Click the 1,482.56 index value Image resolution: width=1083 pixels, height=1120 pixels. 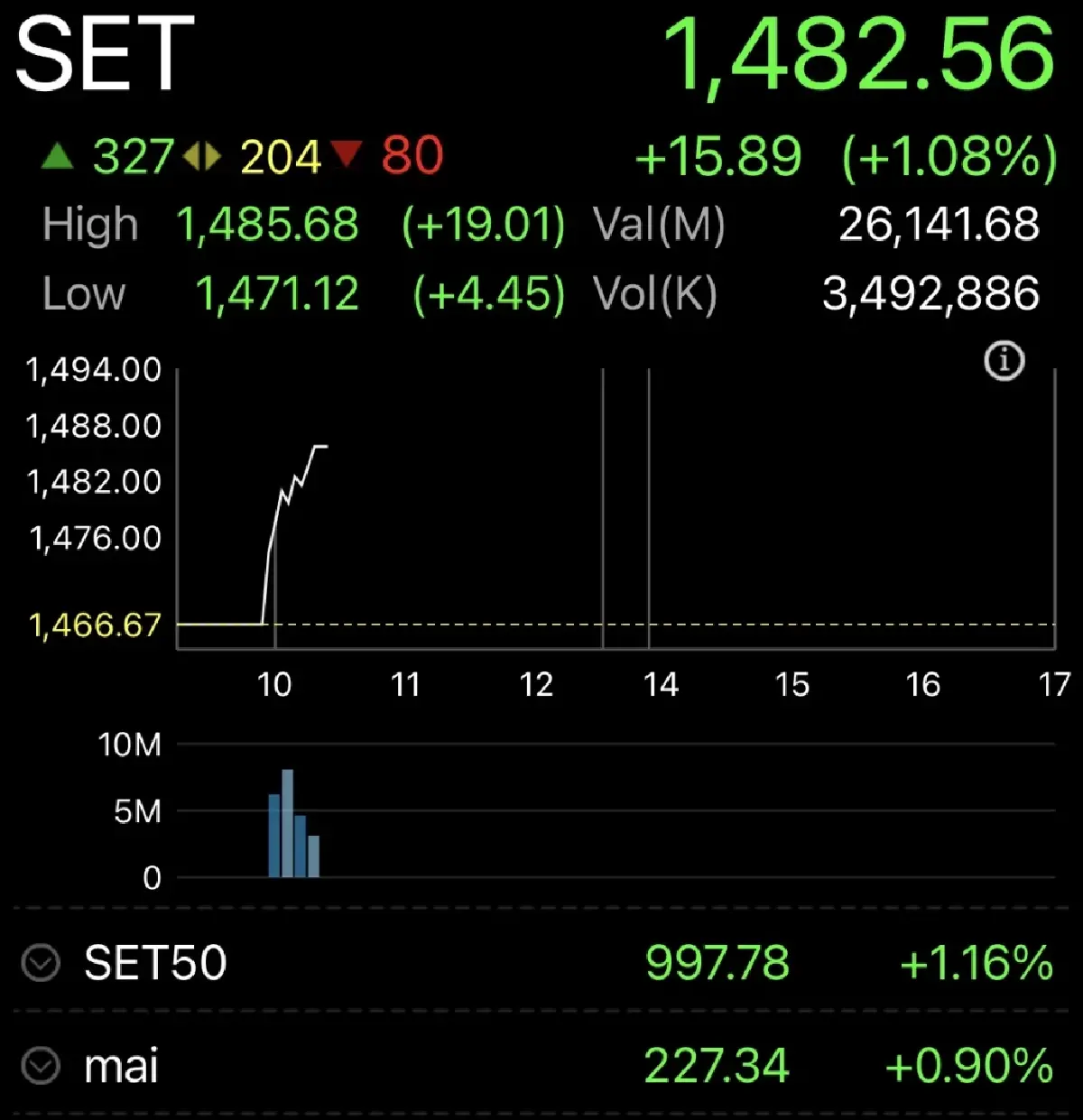click(x=857, y=56)
